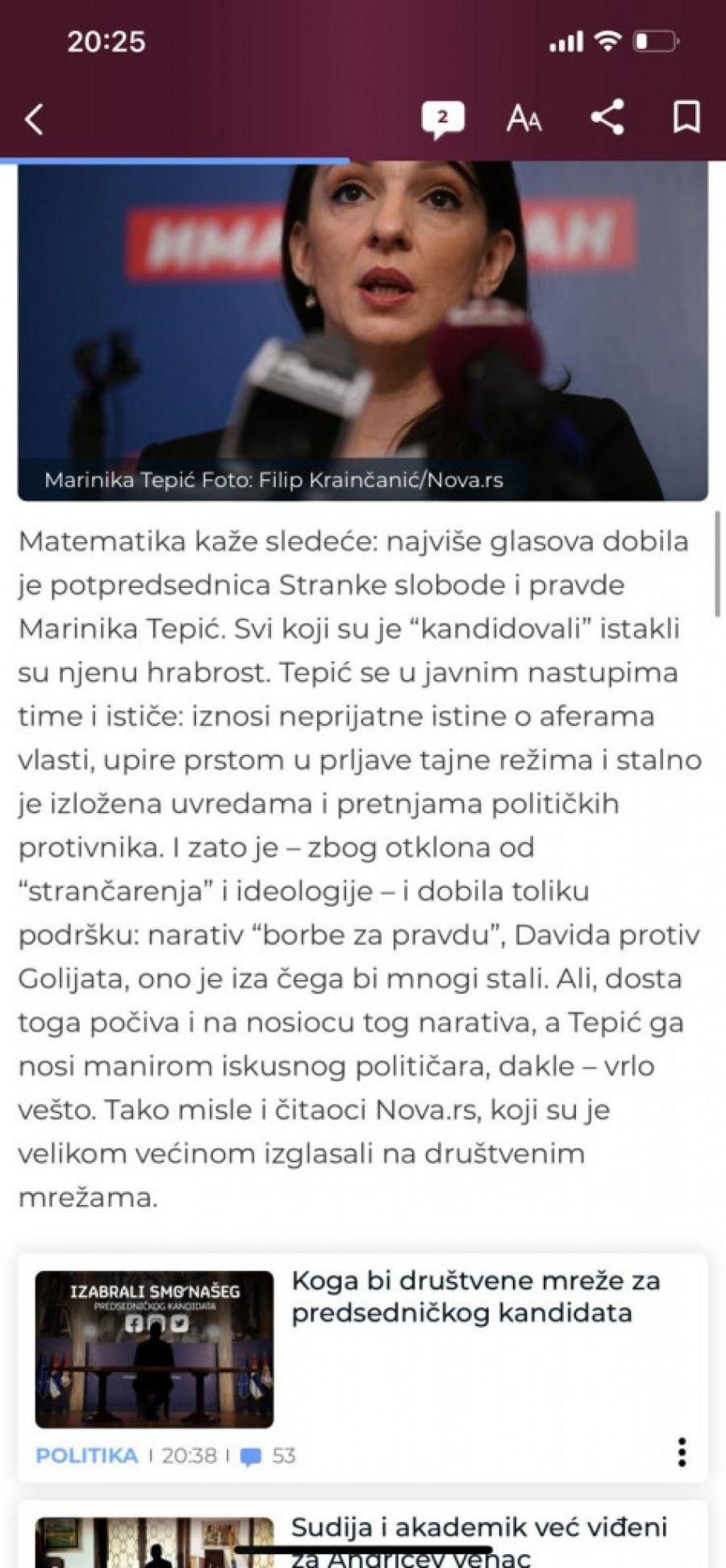Image resolution: width=726 pixels, height=1568 pixels.
Task: Bookmark this article
Action: pyautogui.click(x=686, y=118)
